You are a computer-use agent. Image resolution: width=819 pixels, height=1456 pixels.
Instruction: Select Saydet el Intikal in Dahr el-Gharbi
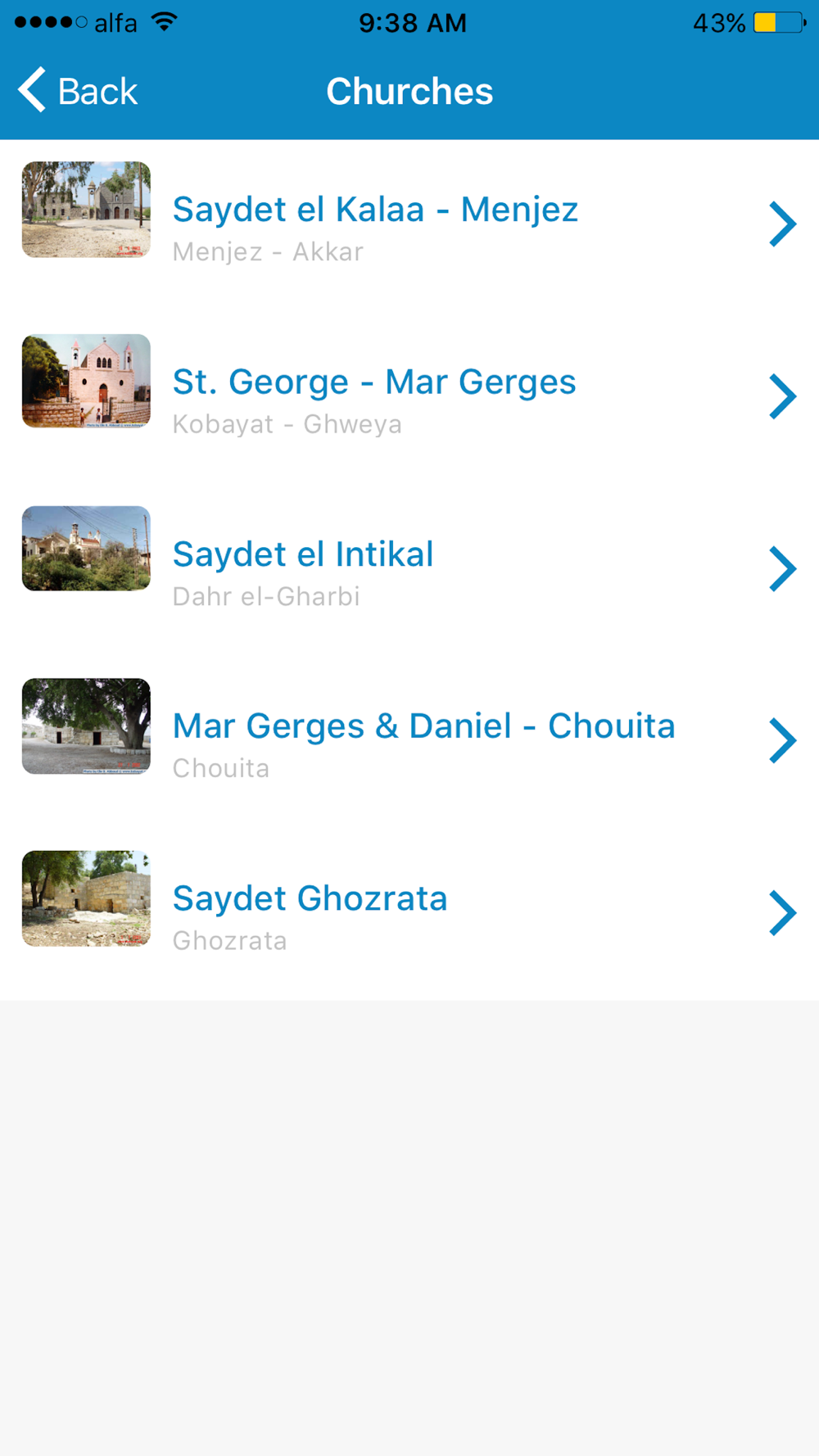tap(303, 555)
